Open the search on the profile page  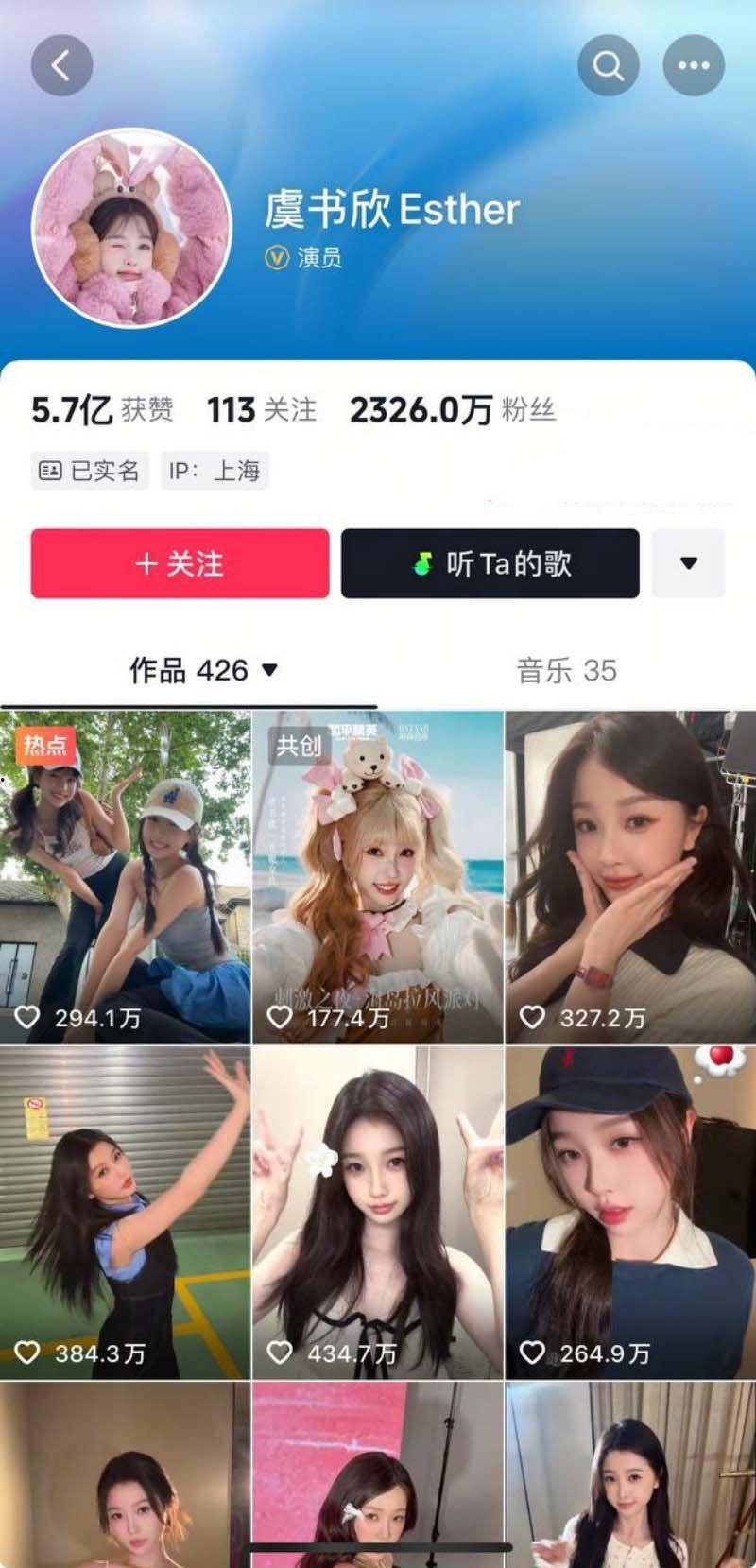(x=608, y=64)
